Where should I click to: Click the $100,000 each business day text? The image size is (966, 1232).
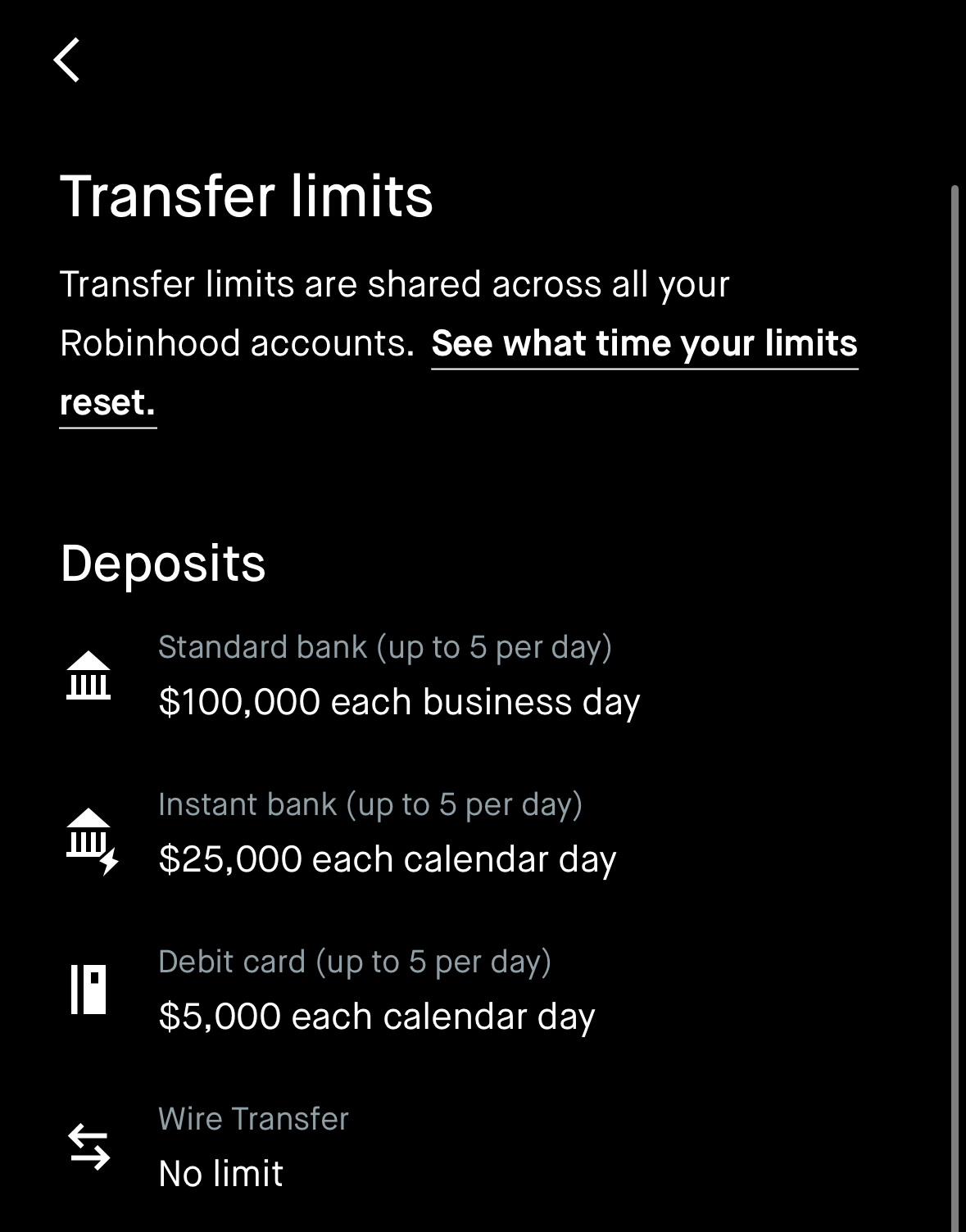(398, 701)
